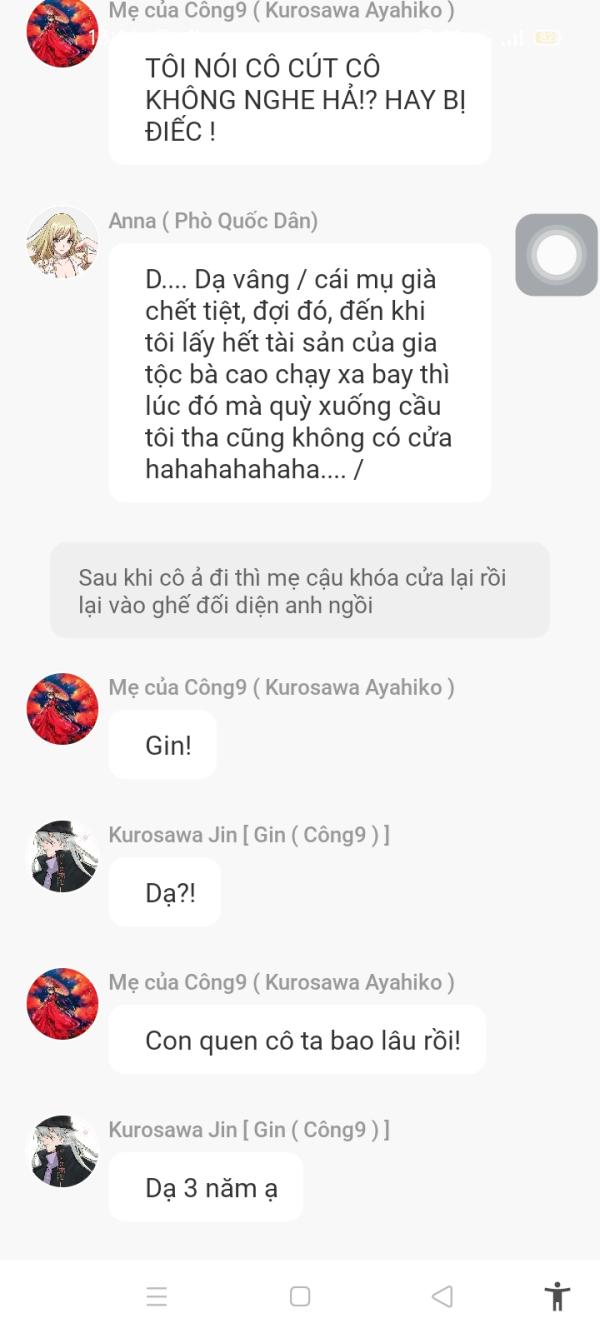Return home via the square navigation button

pyautogui.click(x=300, y=1296)
